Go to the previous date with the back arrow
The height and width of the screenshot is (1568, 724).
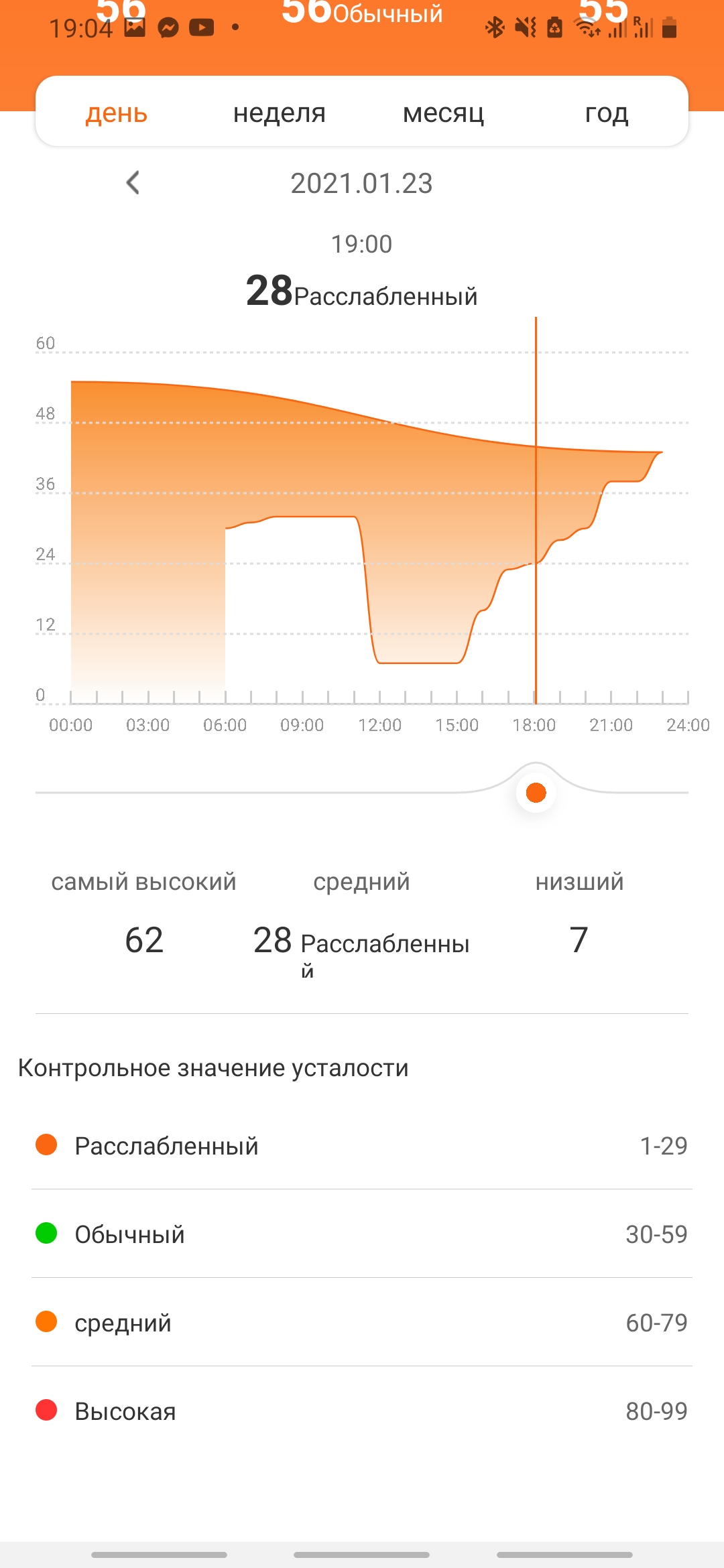click(133, 182)
